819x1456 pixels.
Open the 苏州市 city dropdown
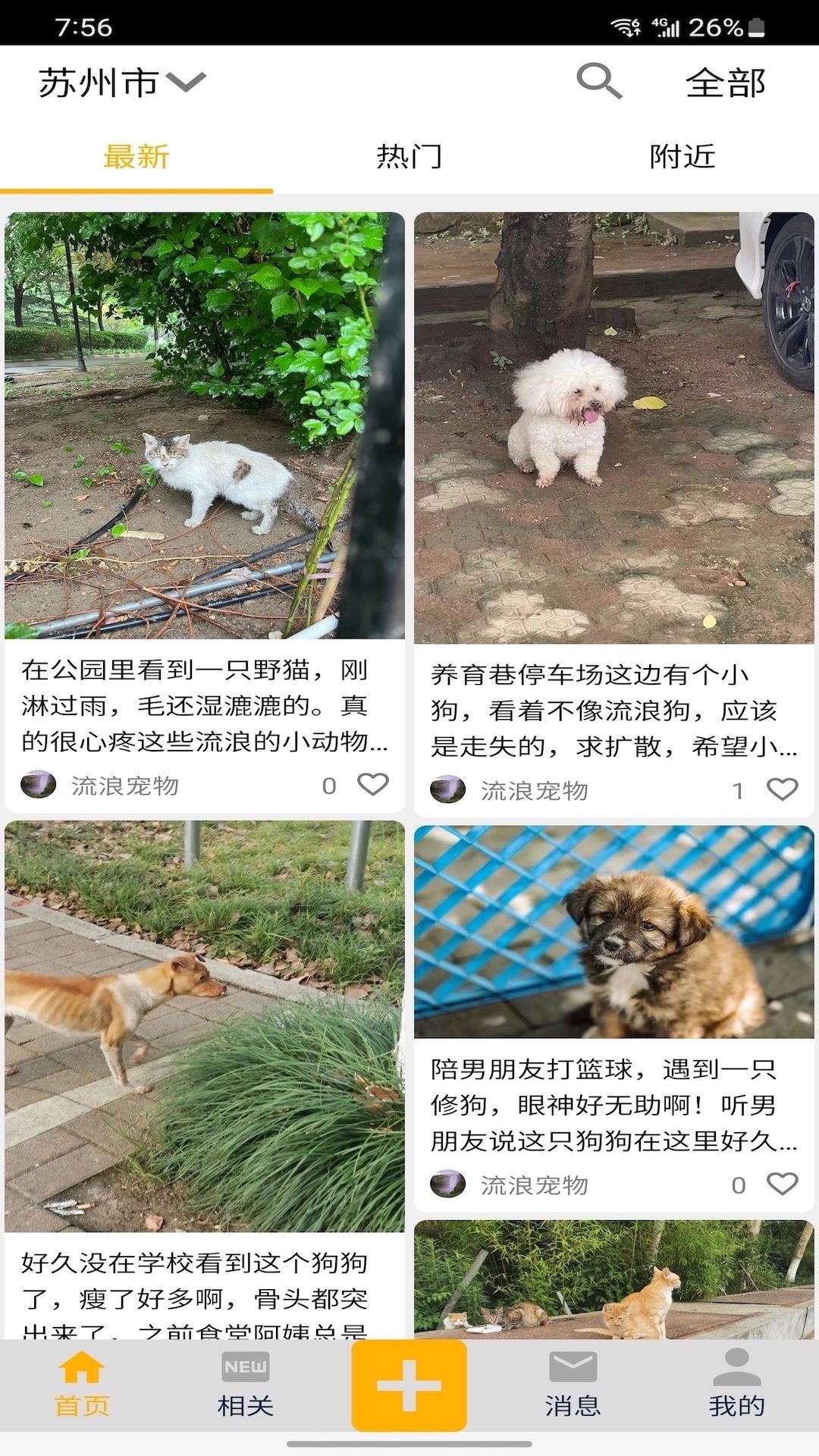coord(121,82)
